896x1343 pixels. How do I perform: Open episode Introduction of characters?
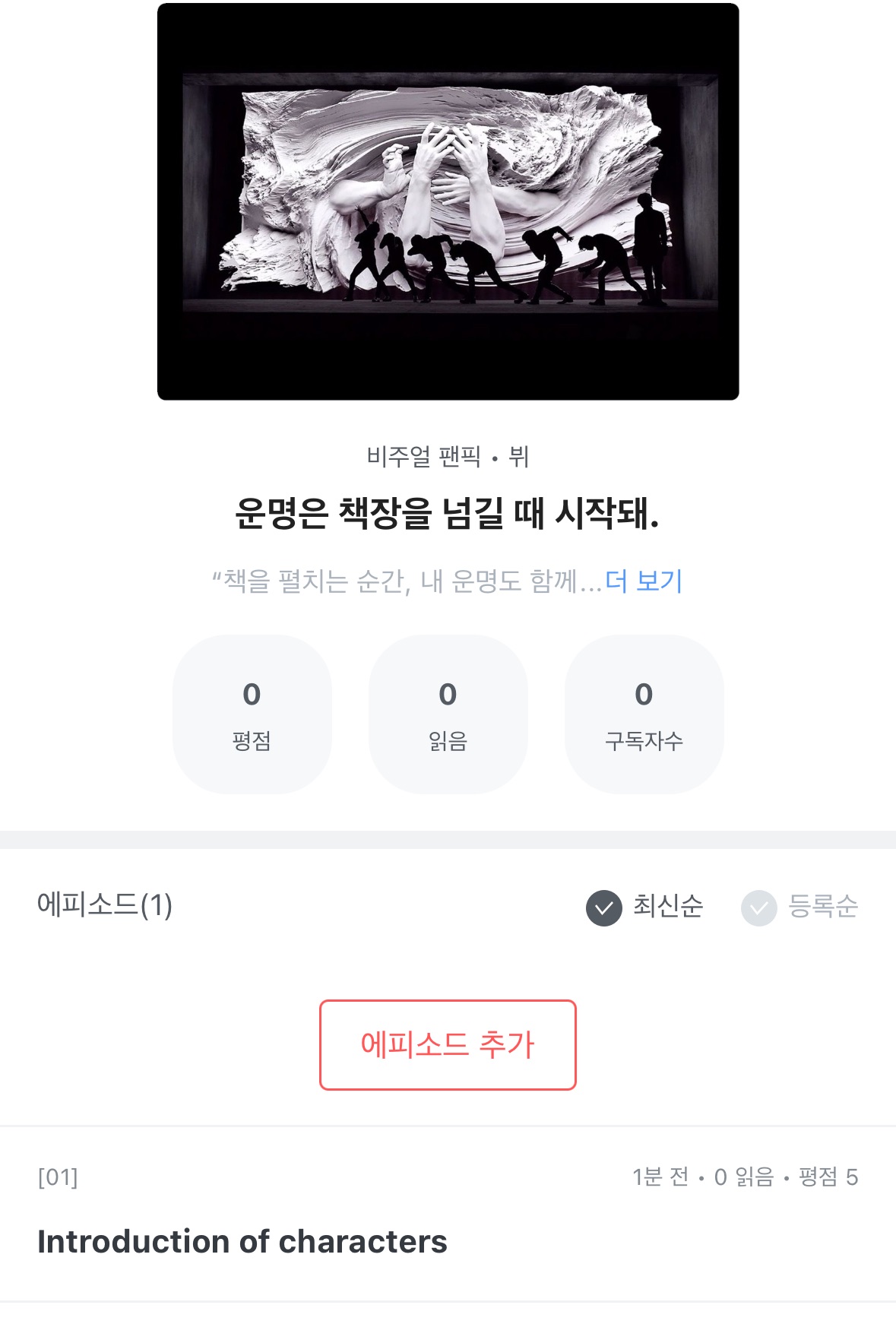(x=242, y=1241)
